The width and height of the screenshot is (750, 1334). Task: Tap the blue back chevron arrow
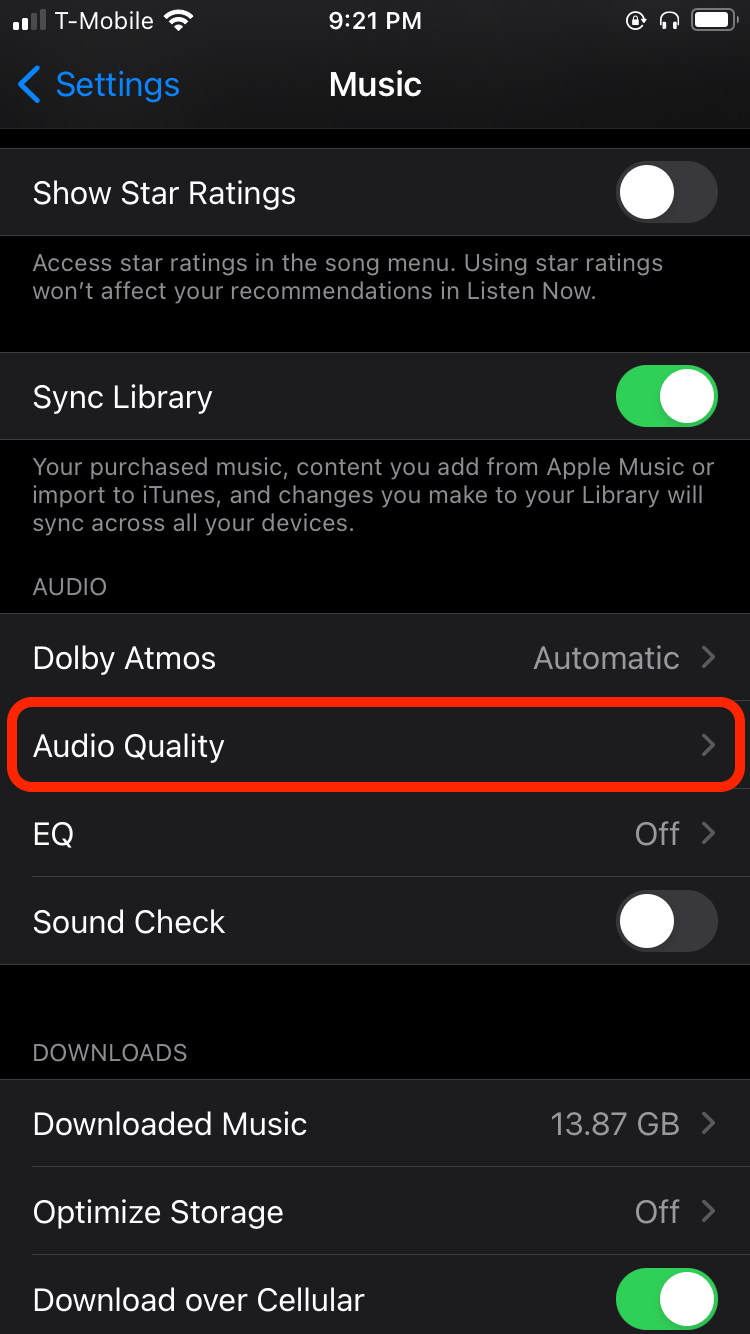click(x=29, y=85)
